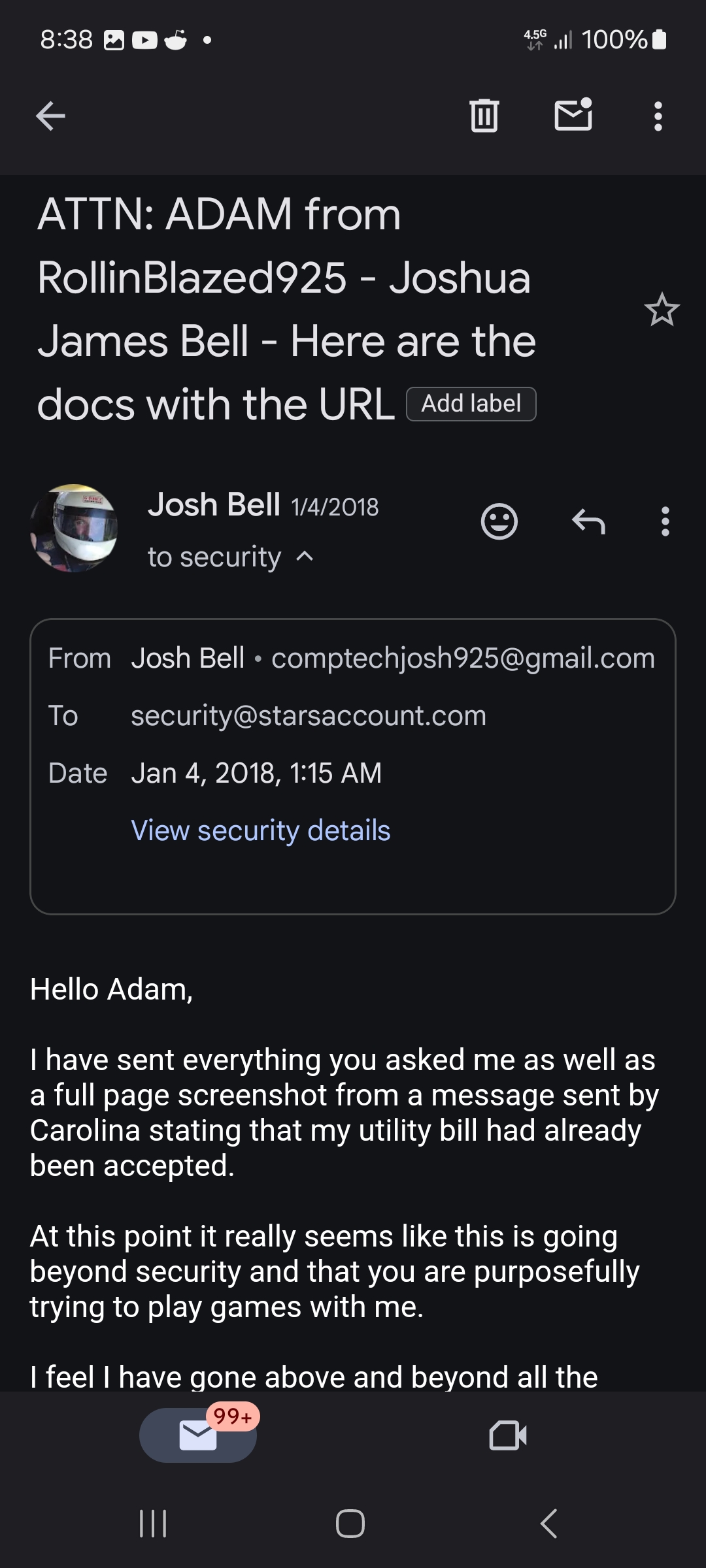706x1568 pixels.
Task: Open the system recent apps view
Action: 154,1523
